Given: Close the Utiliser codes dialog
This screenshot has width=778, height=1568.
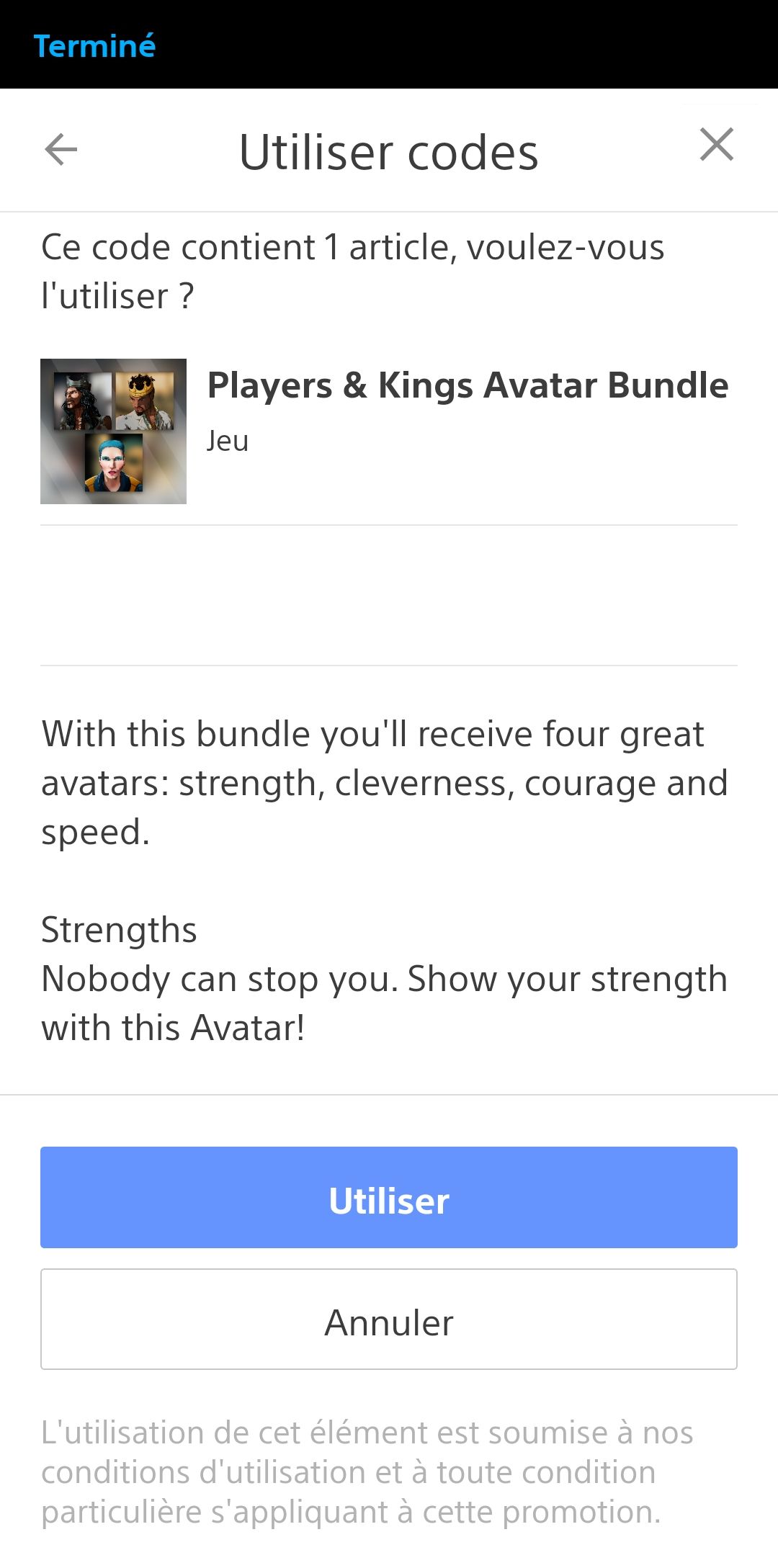Looking at the screenshot, I should (717, 145).
